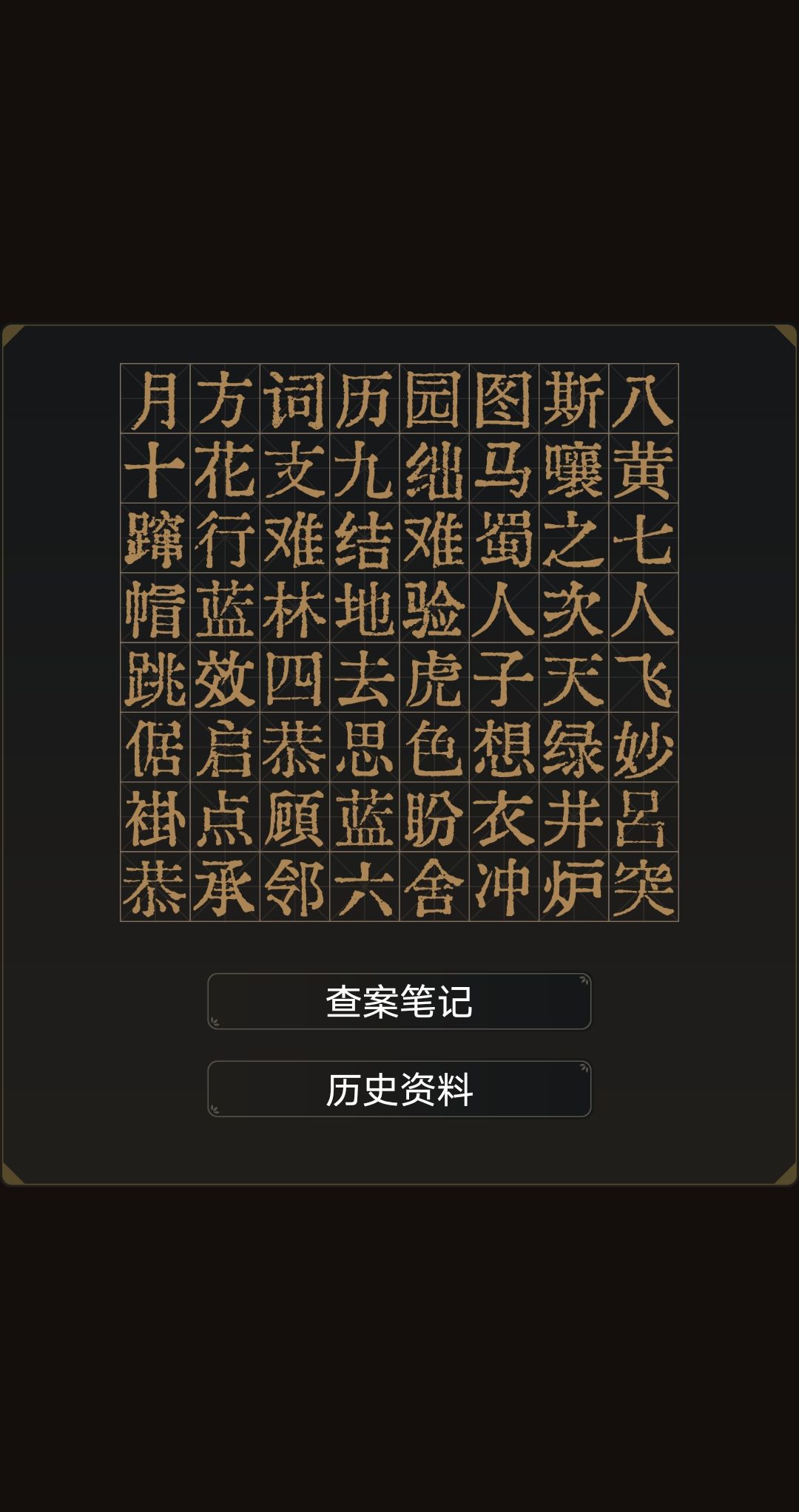799x1512 pixels.
Task: Open the 查案笔记 case notes
Action: [399, 1001]
